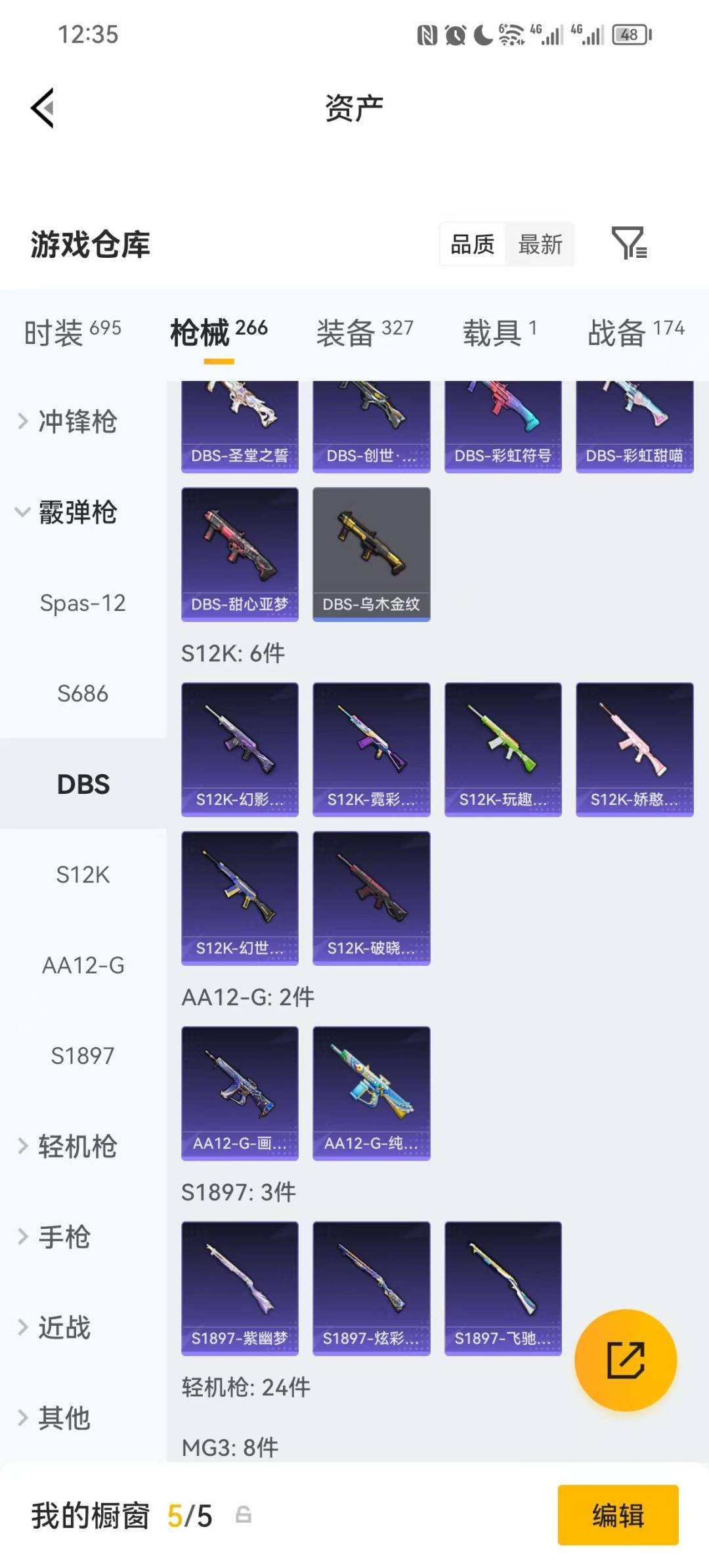Switch to the 装备 tab

(x=364, y=332)
